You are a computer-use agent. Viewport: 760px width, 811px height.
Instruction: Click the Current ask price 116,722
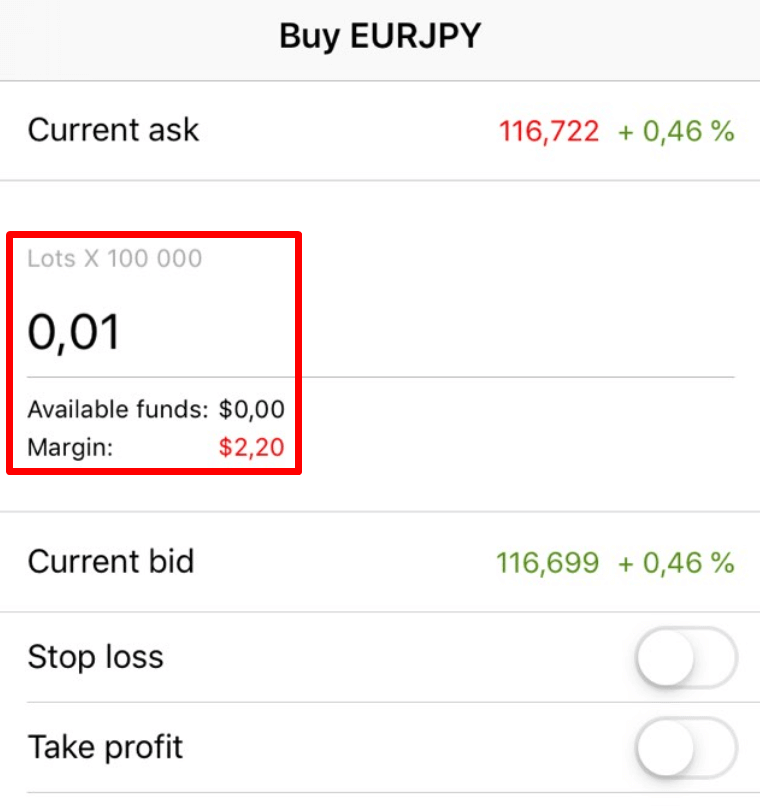click(x=549, y=130)
